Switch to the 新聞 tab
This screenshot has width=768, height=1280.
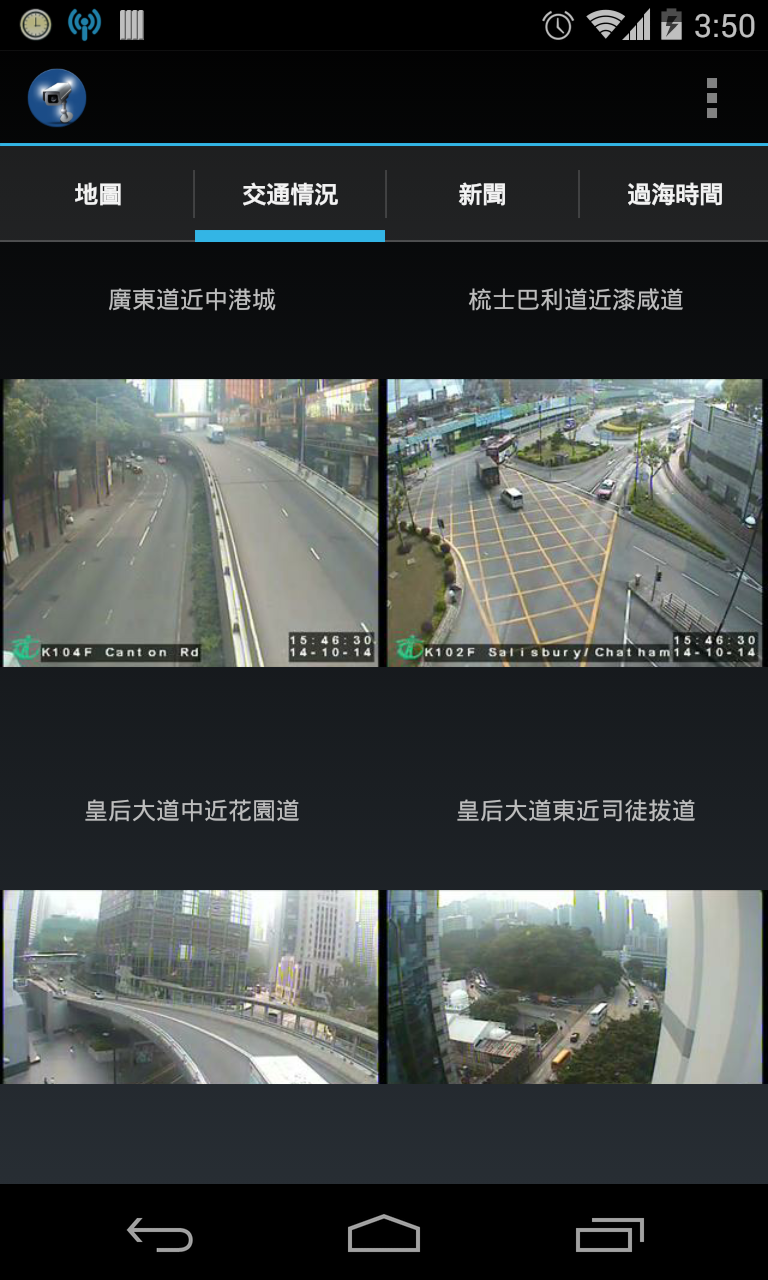tap(482, 194)
